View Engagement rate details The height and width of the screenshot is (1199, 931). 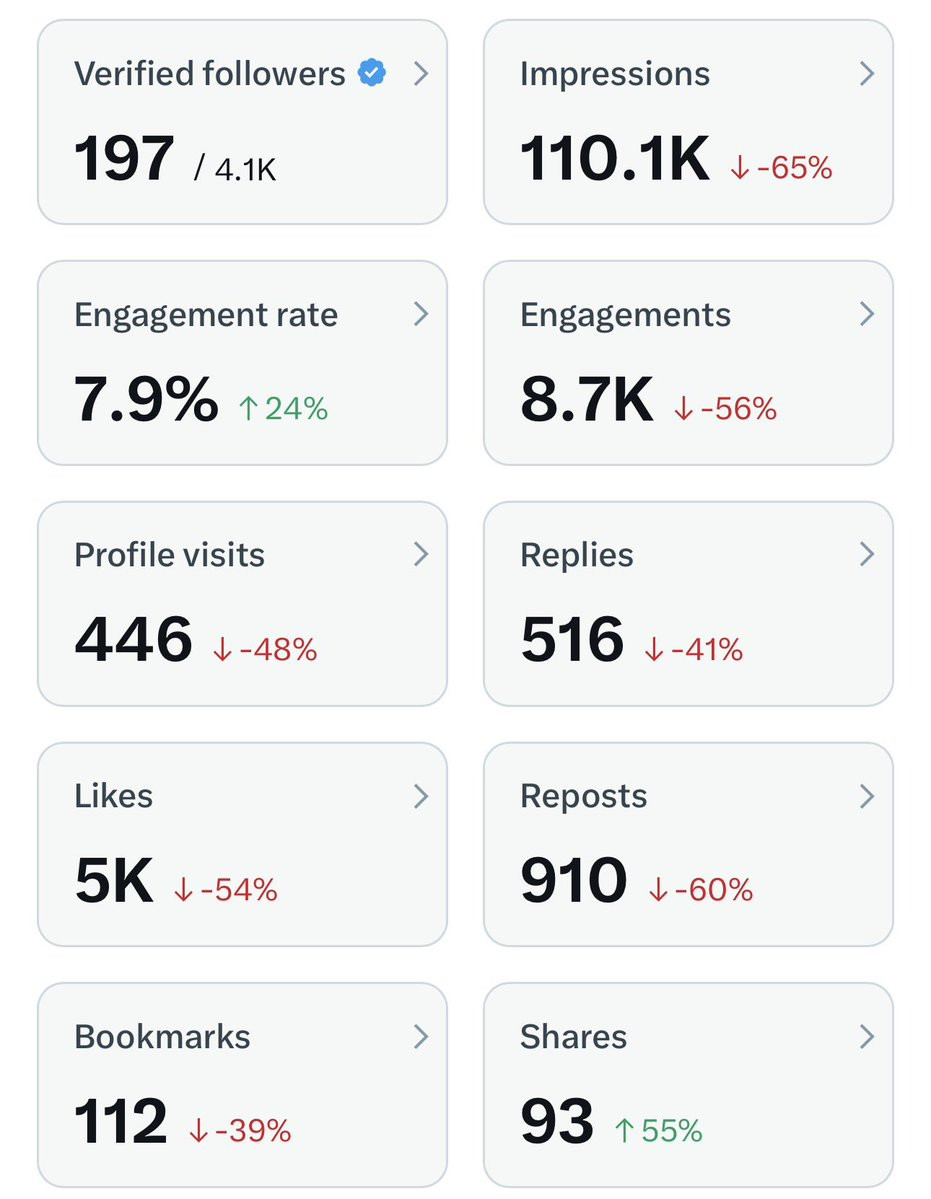point(242,363)
